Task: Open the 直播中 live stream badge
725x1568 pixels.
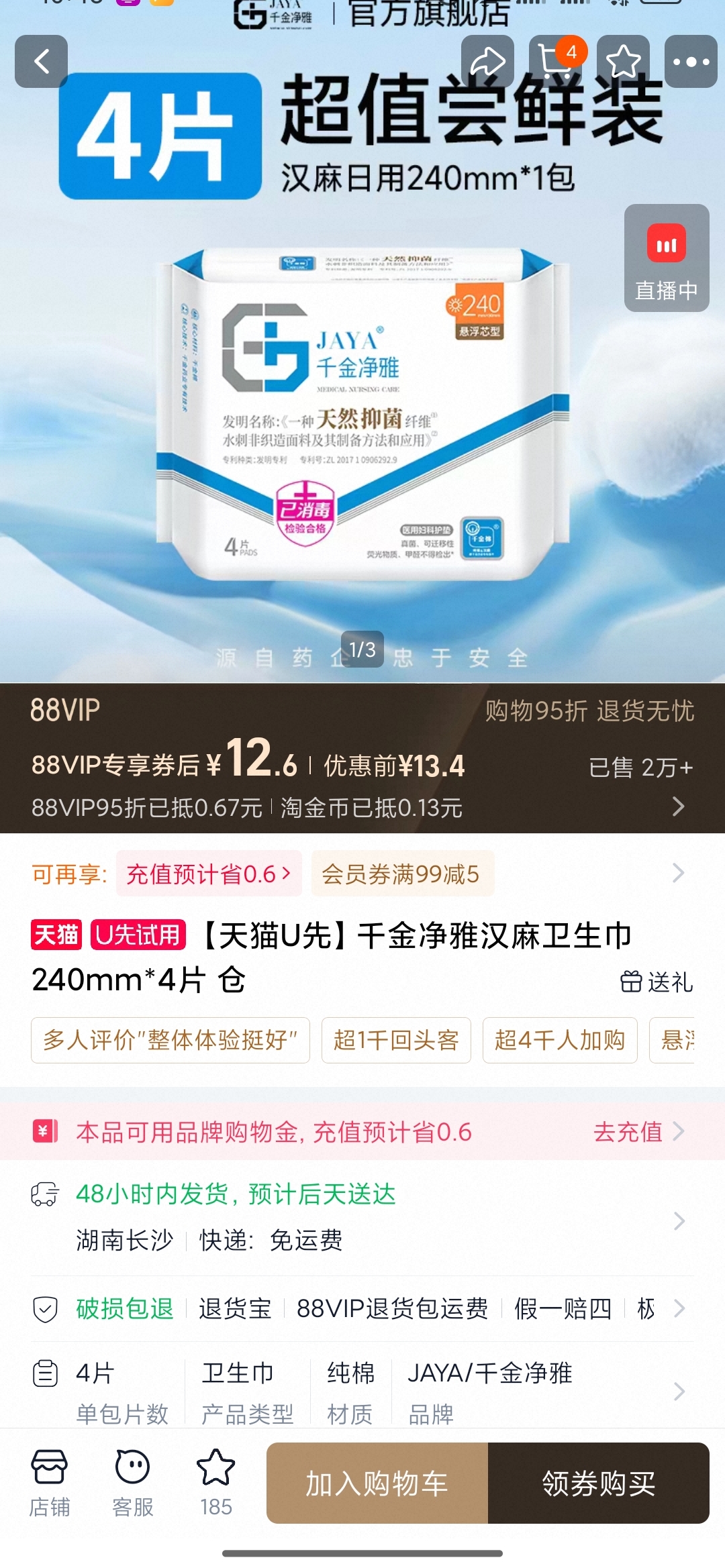Action: click(666, 258)
